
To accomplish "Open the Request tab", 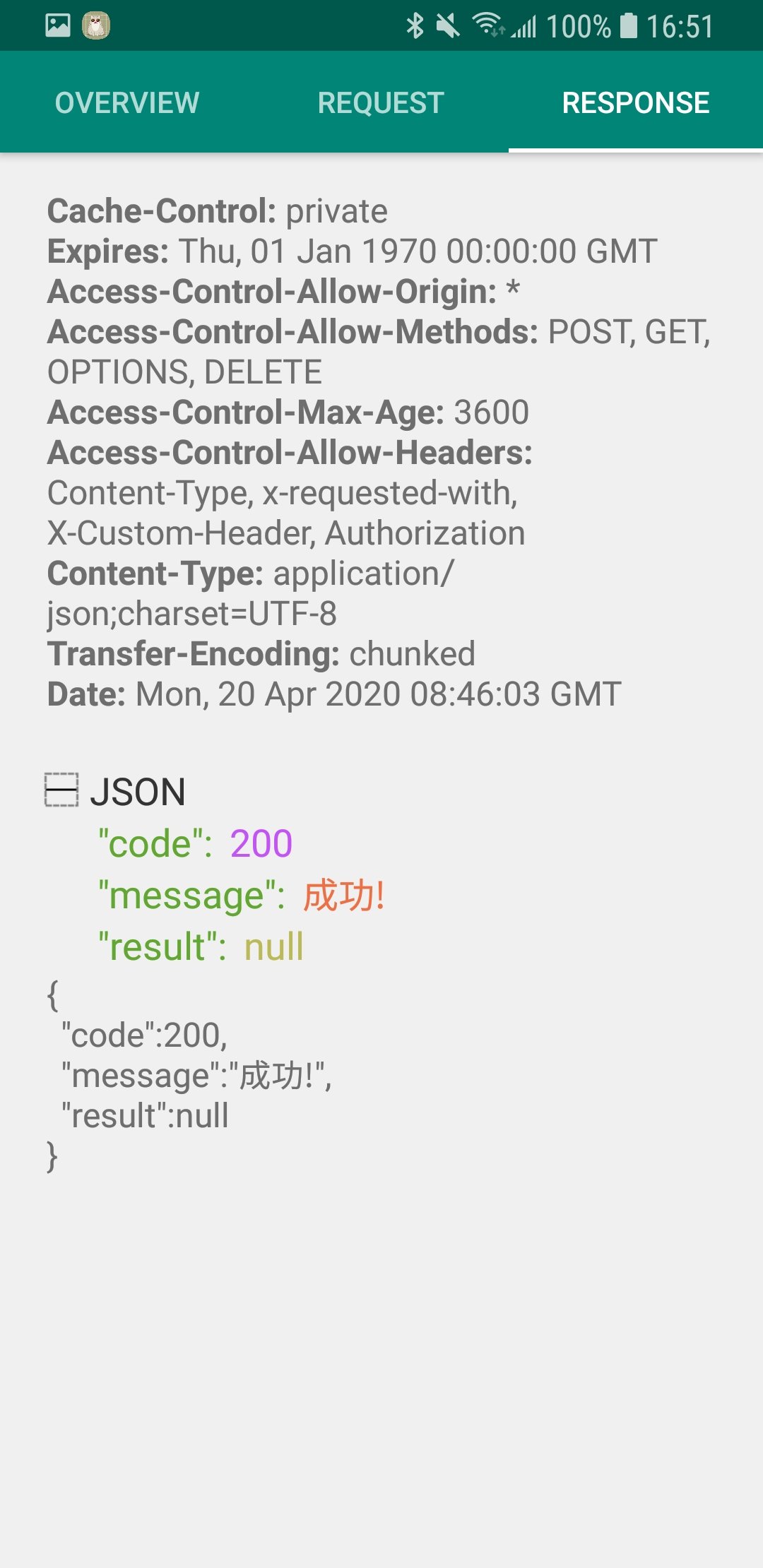I will tap(381, 103).
